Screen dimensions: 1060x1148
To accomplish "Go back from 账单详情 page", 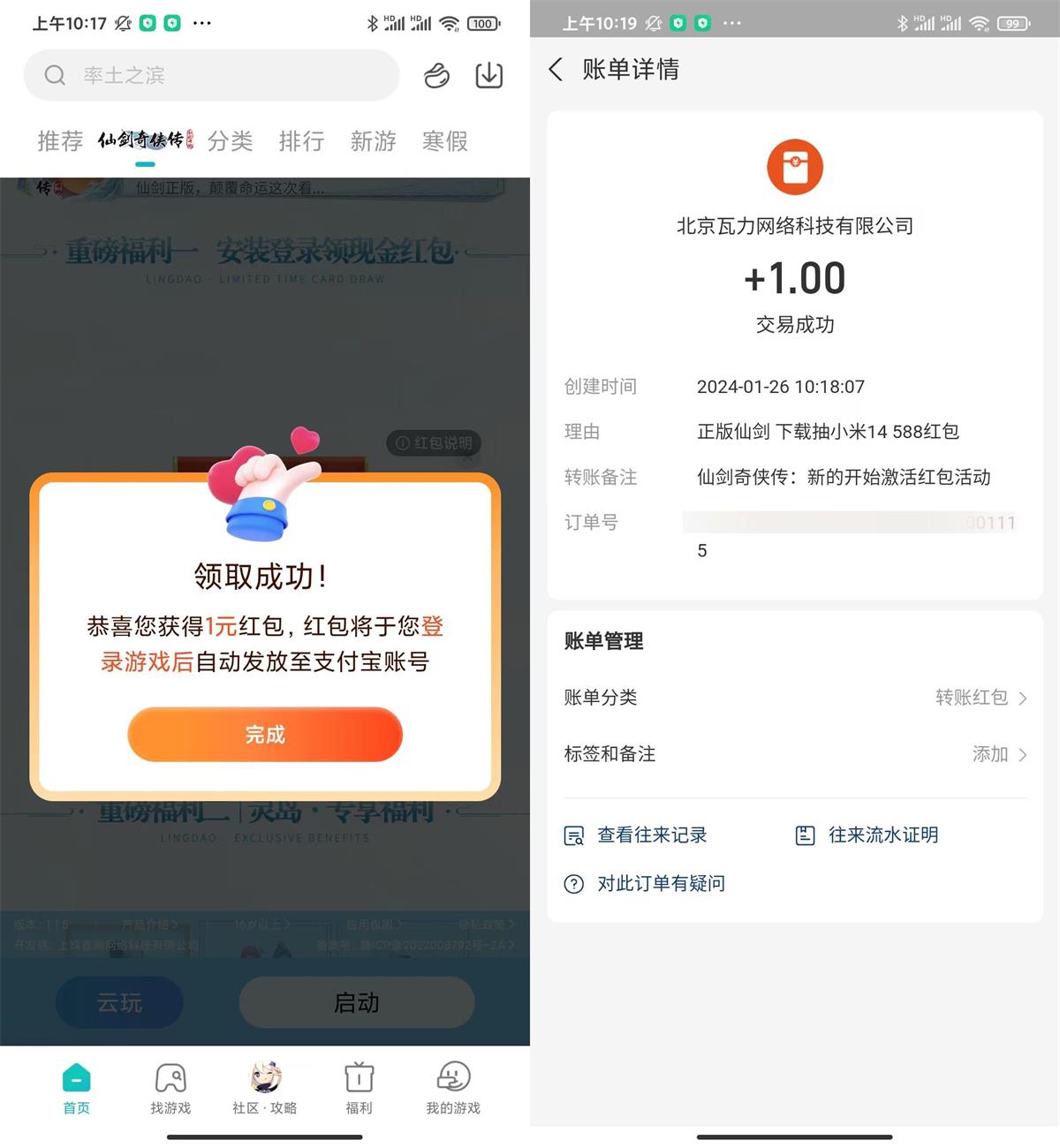I will coord(556,70).
